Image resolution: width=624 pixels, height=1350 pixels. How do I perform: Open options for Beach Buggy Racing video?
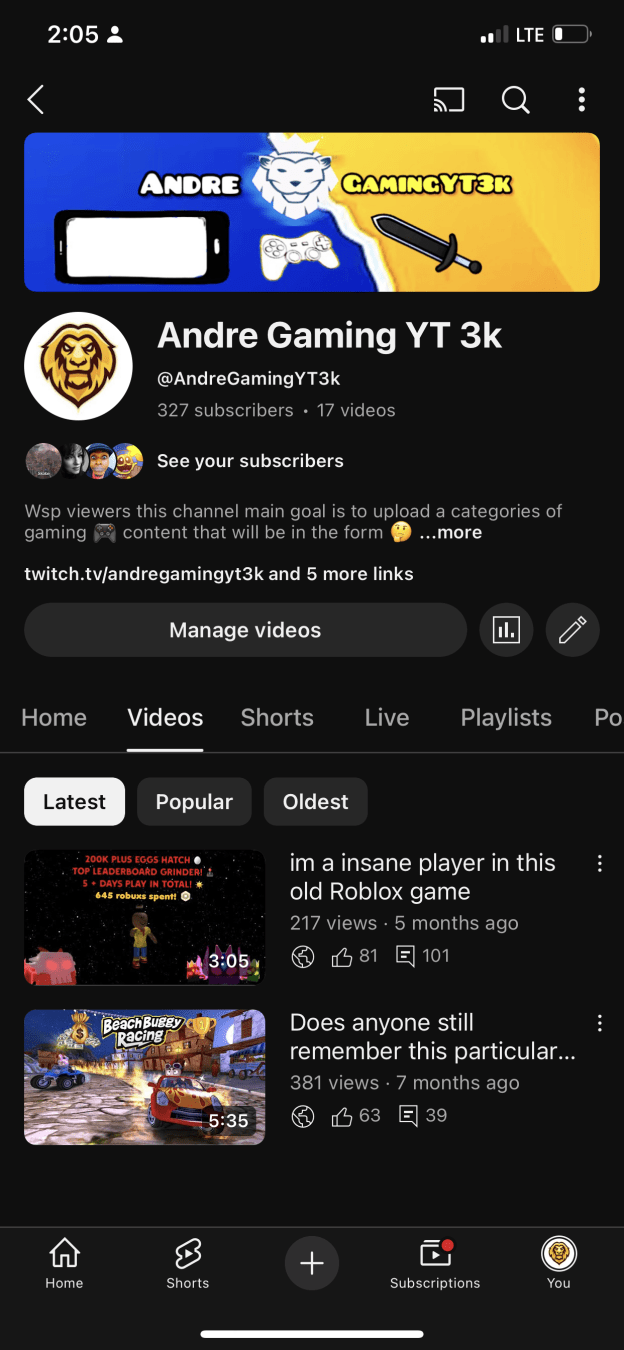tap(600, 1023)
